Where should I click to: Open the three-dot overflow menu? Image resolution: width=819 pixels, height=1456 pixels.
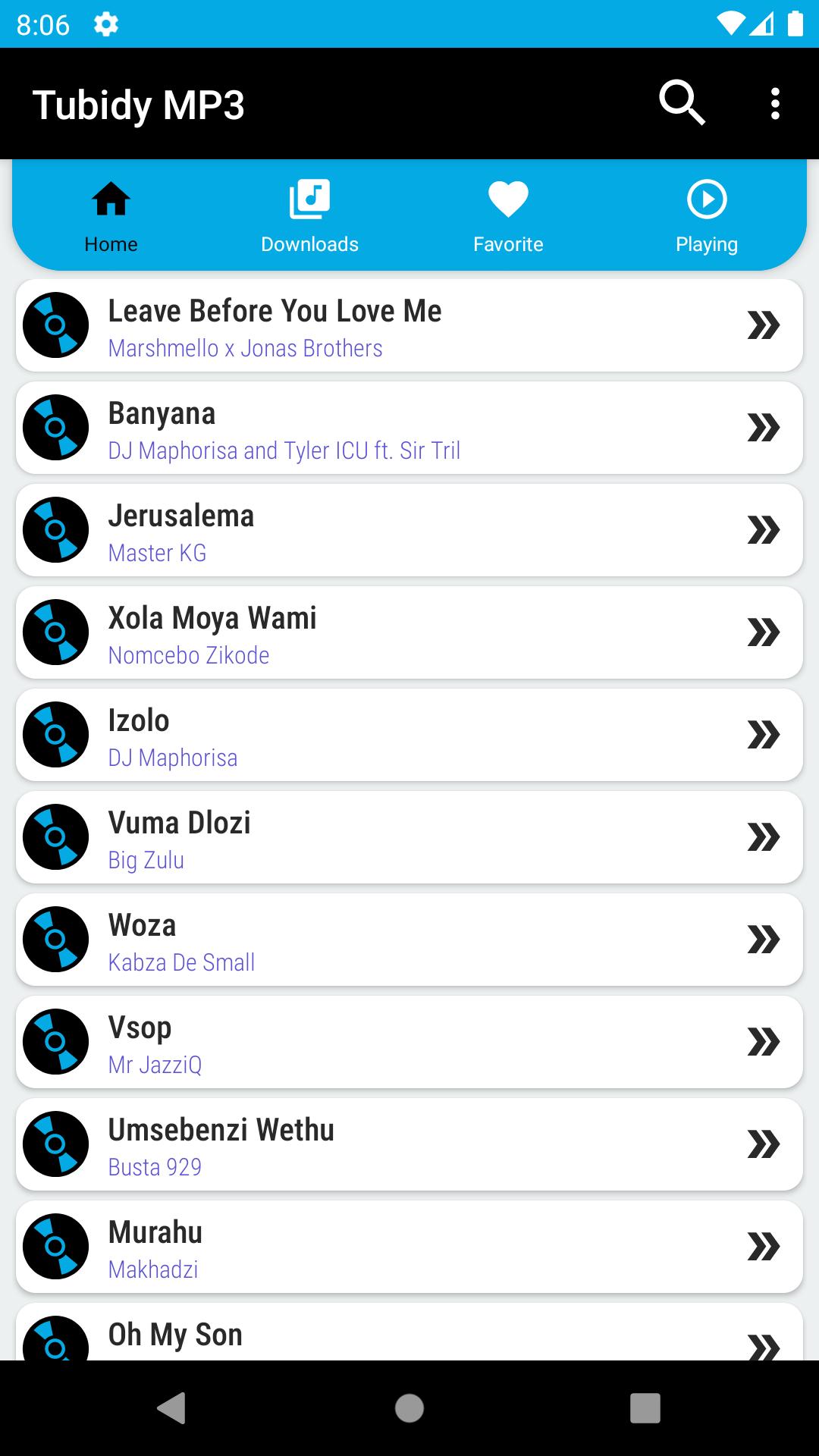(774, 103)
